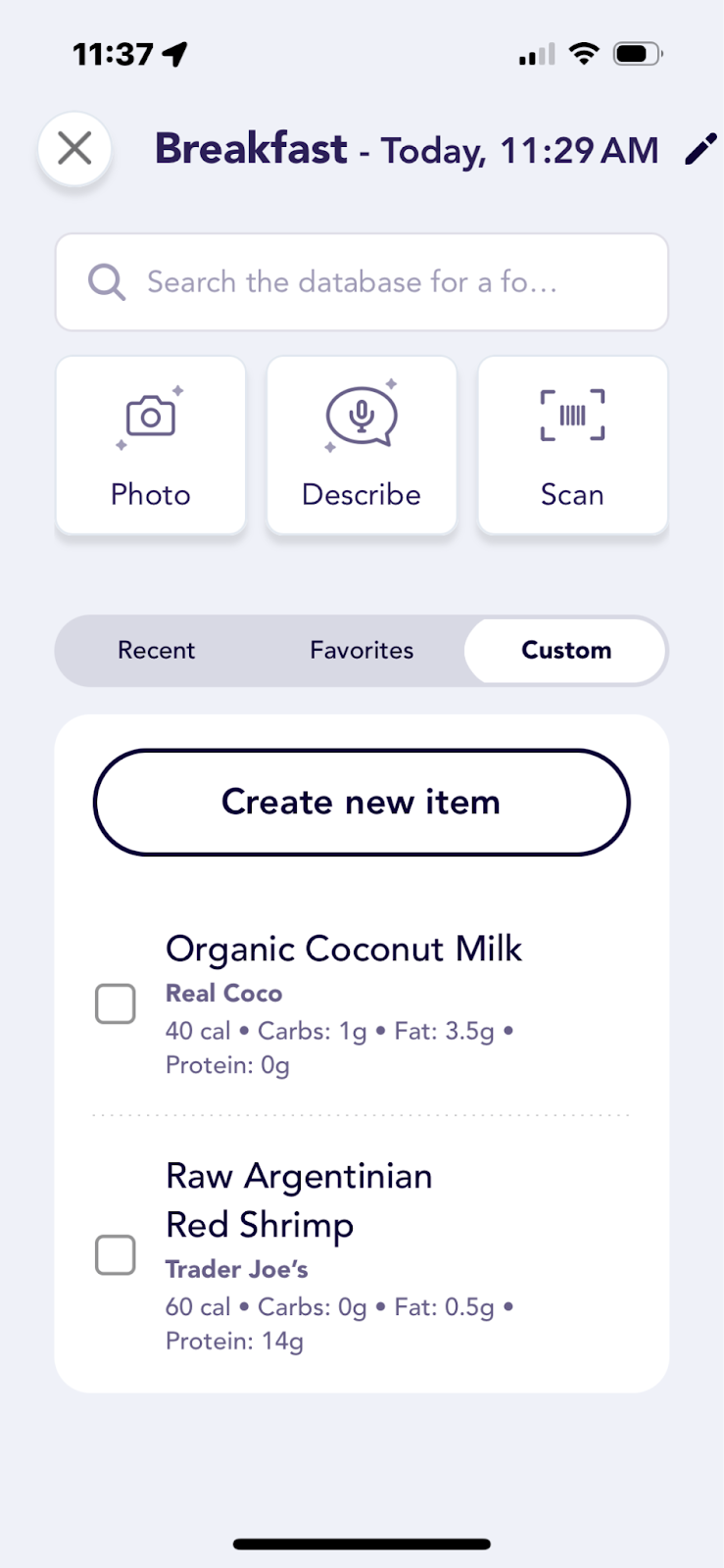Switch to the Favorites tab
Image resolution: width=724 pixels, height=1568 pixels.
pos(362,651)
